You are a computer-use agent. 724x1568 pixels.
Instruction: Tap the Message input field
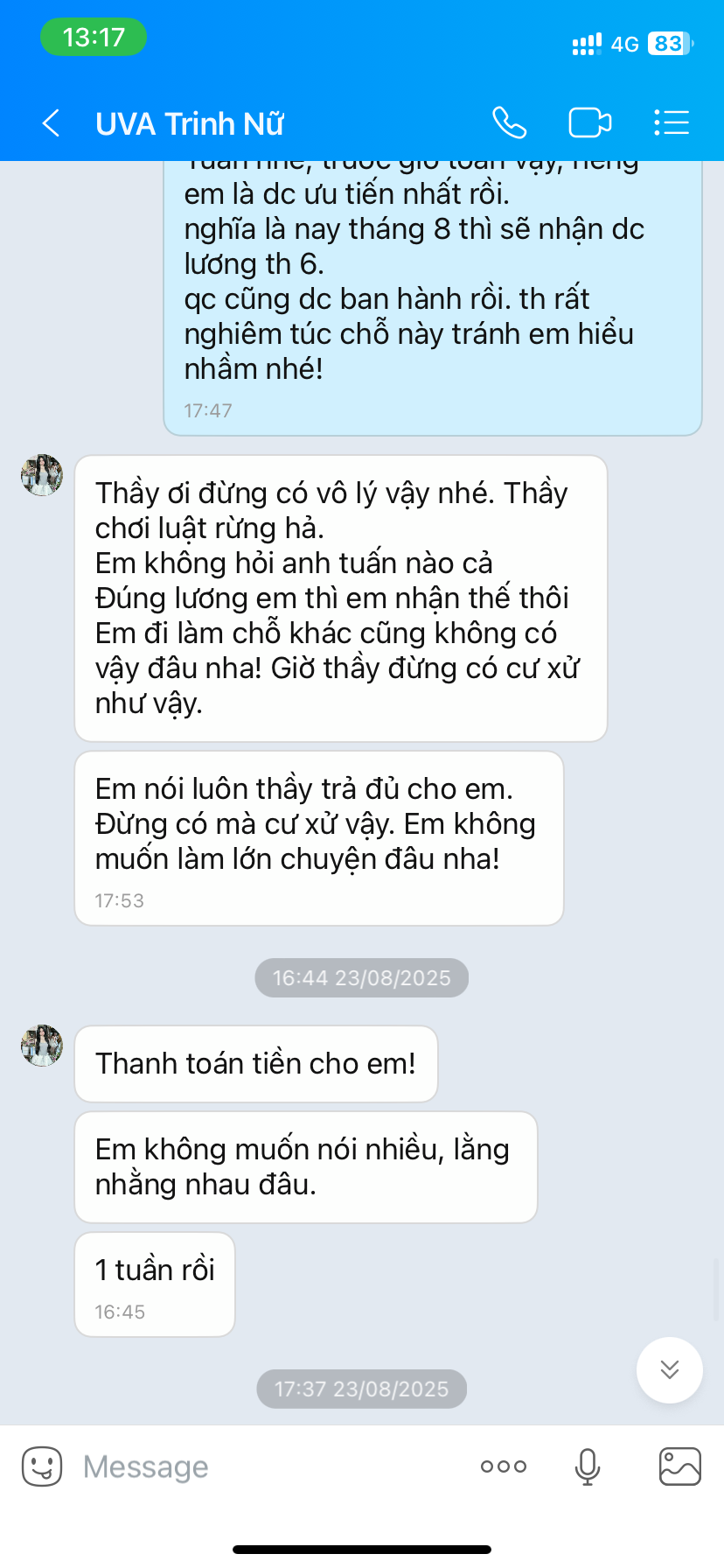click(x=271, y=1466)
